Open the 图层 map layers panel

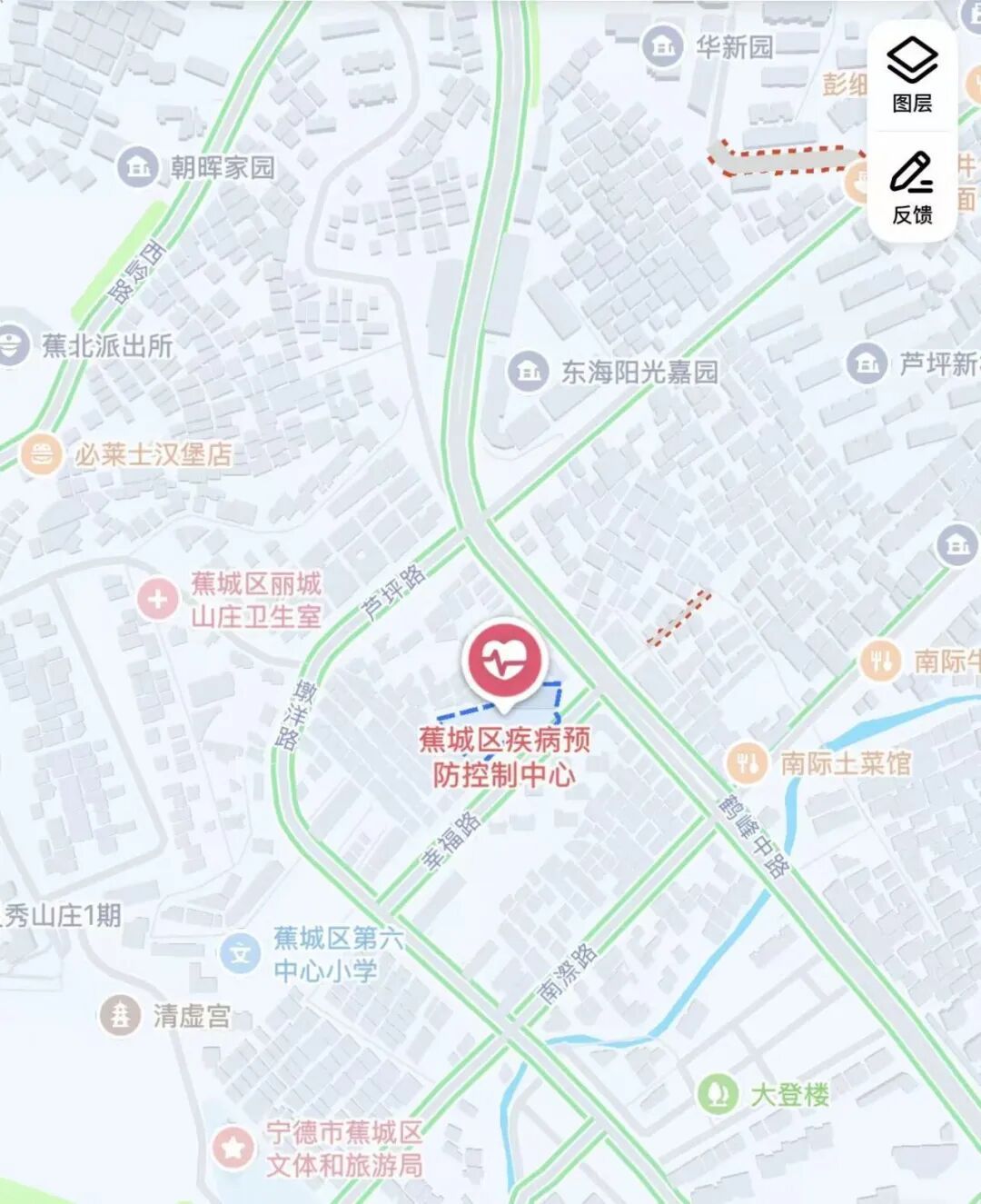coord(912,75)
